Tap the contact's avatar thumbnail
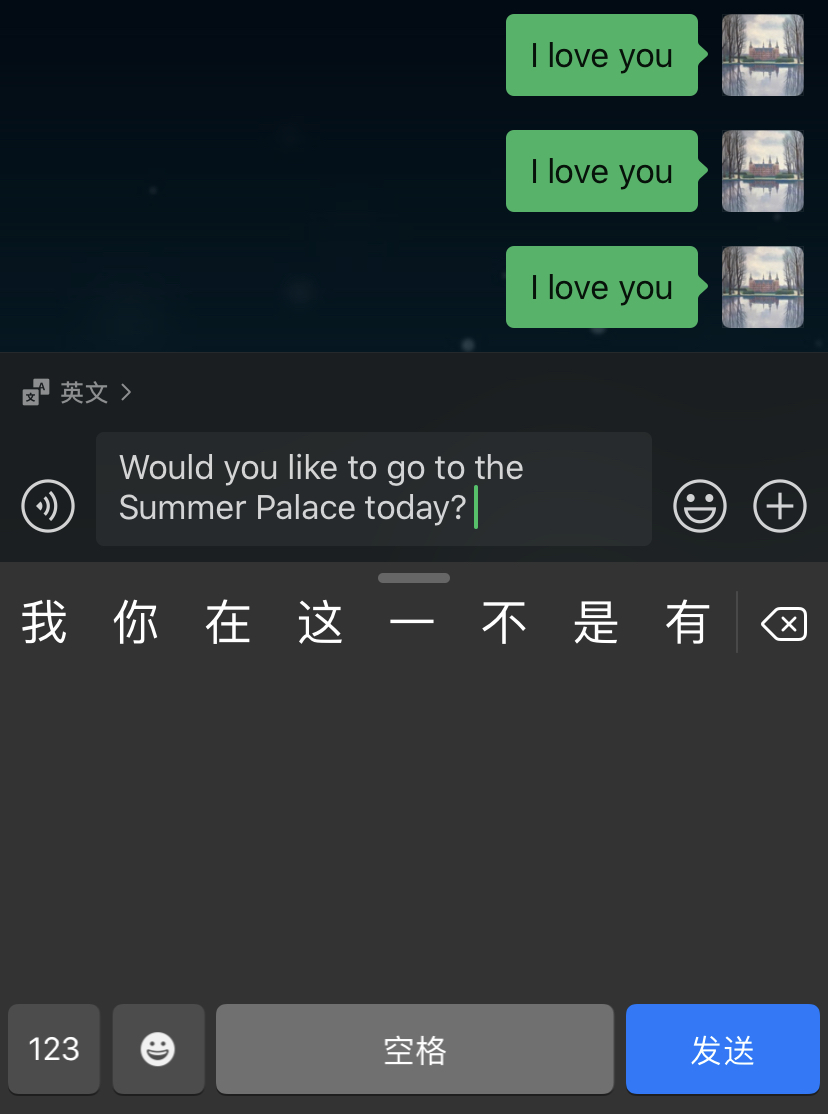The width and height of the screenshot is (828, 1114). [762, 55]
